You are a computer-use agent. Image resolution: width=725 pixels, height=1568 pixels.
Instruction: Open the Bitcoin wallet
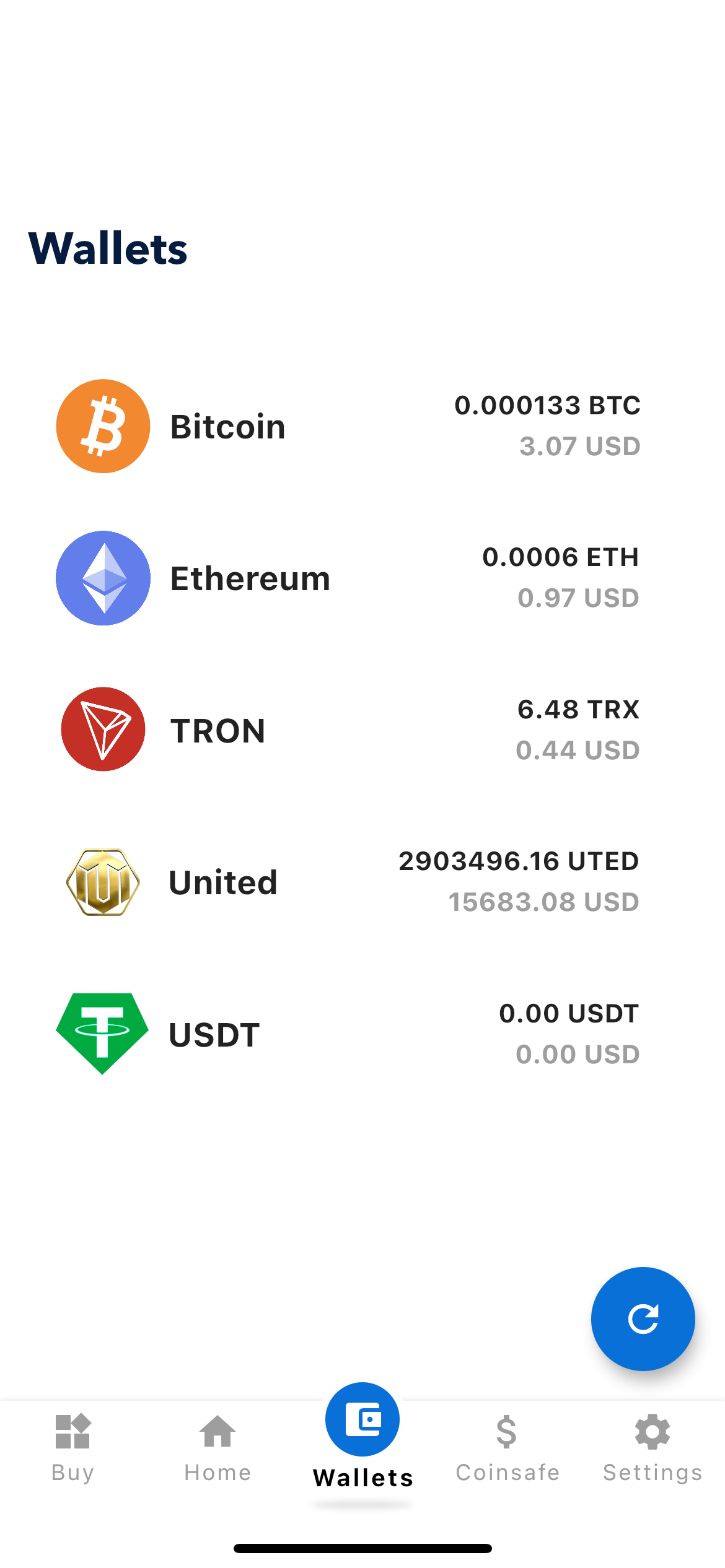coord(348,426)
